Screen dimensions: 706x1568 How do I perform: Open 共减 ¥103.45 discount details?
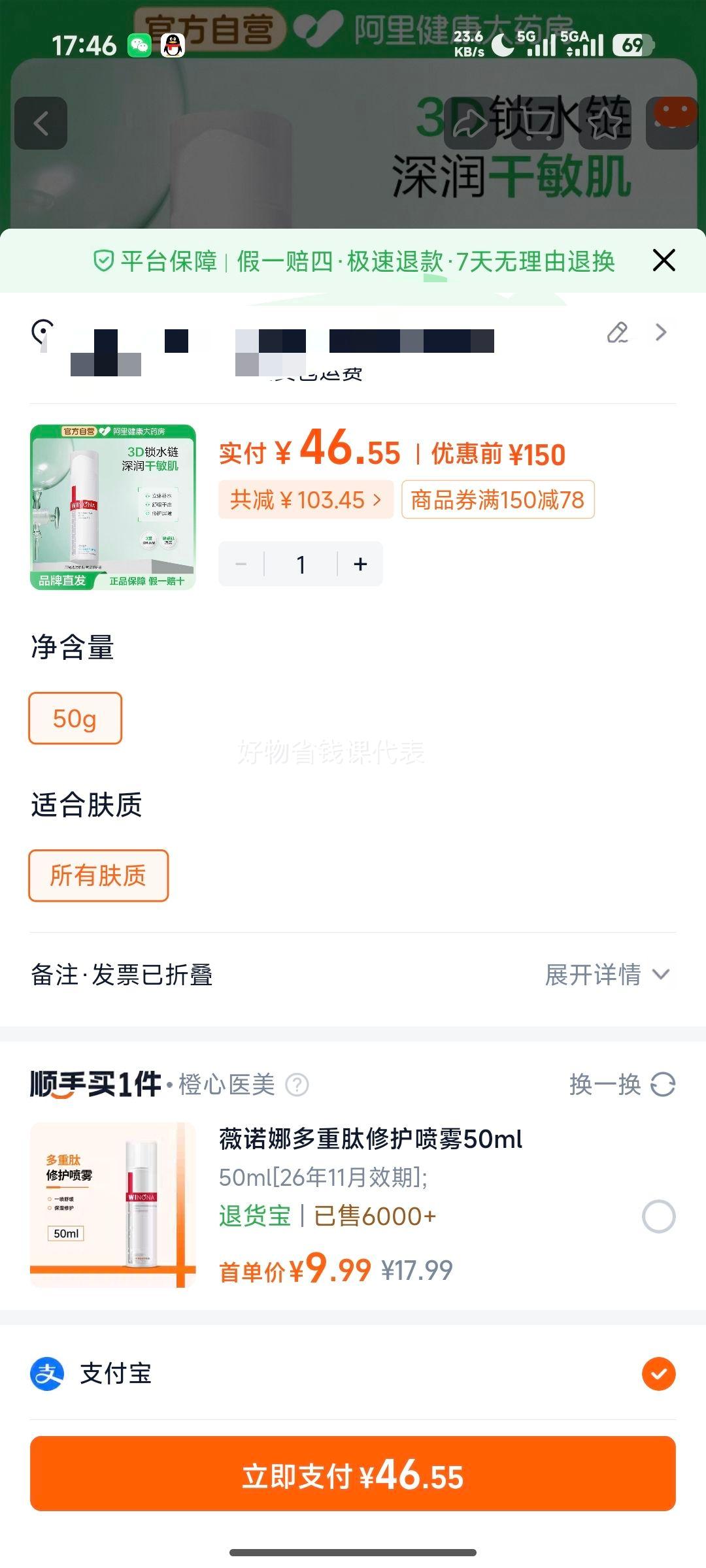pos(305,500)
